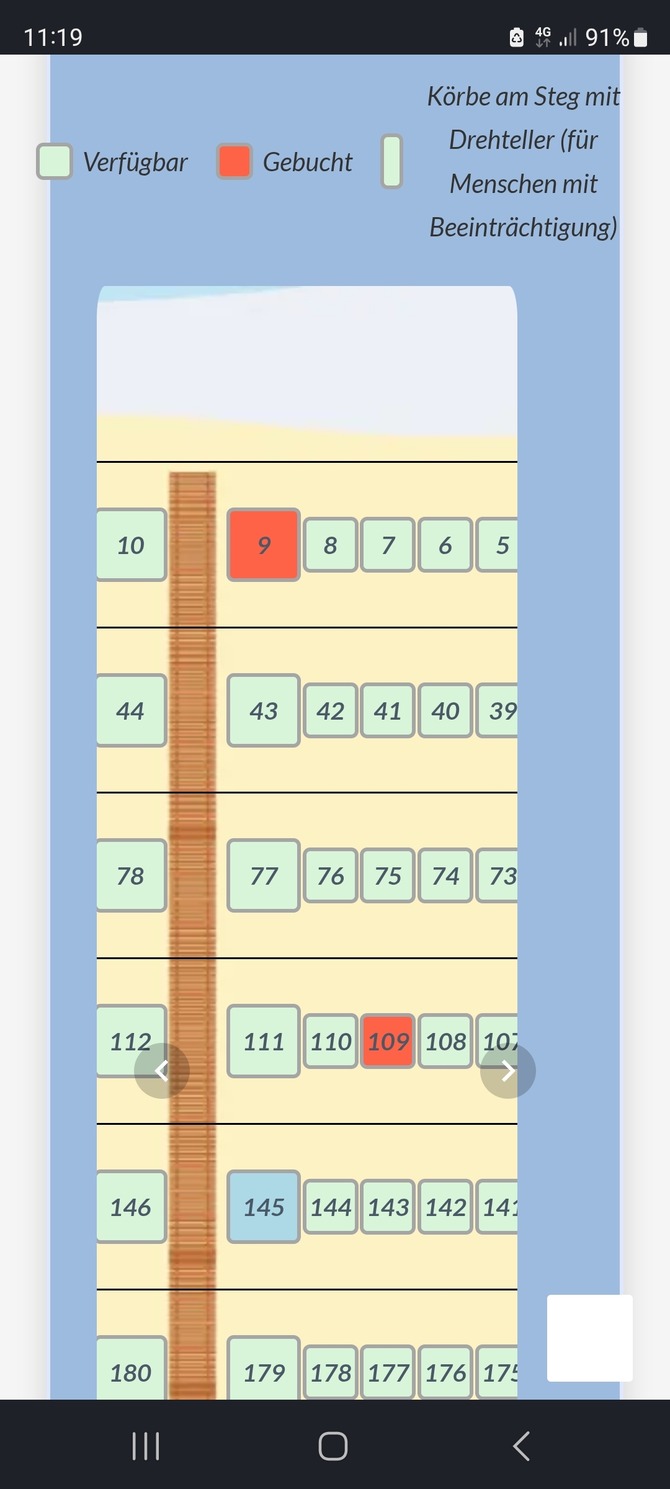Go back using system navigation
The width and height of the screenshot is (670, 1489).
click(x=521, y=1446)
